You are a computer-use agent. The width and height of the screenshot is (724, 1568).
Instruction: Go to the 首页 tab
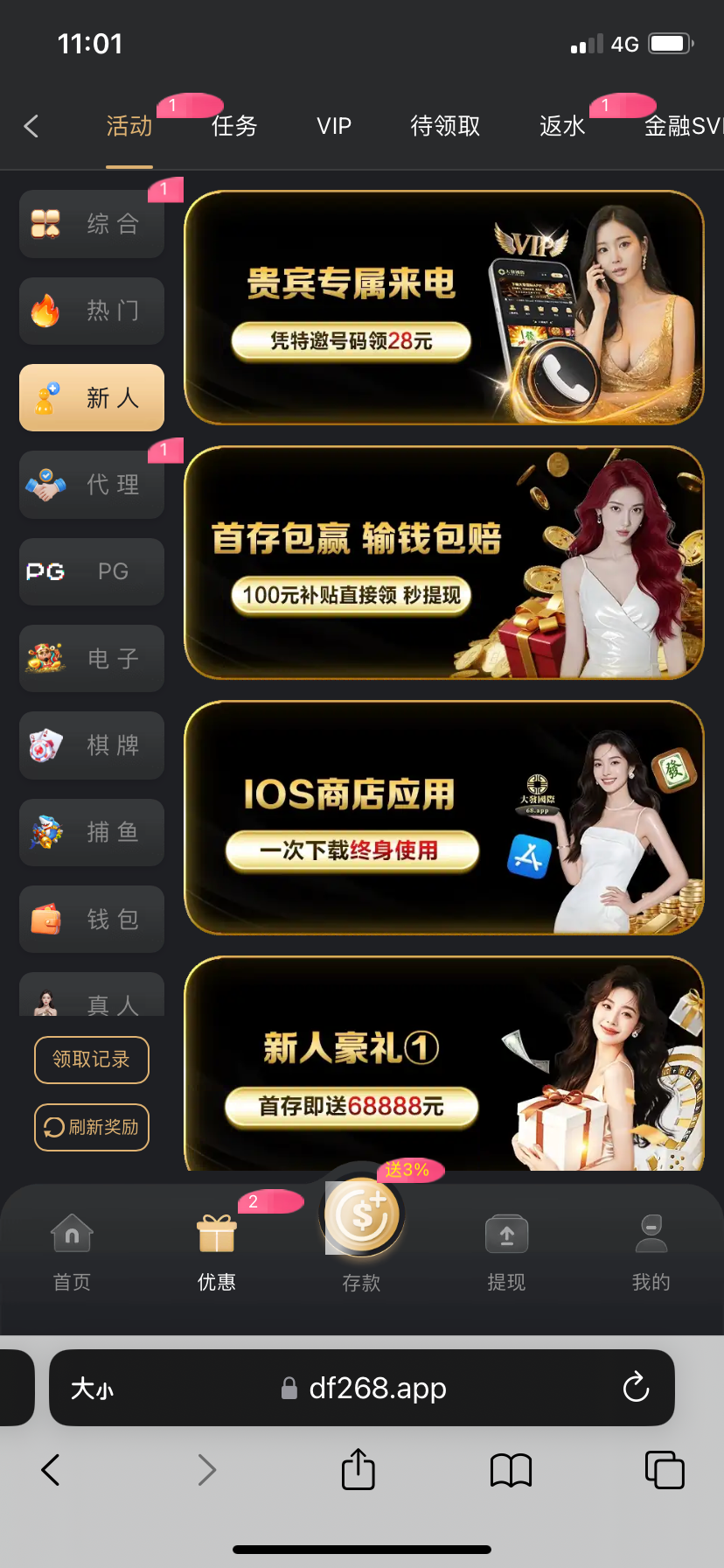(x=72, y=1252)
